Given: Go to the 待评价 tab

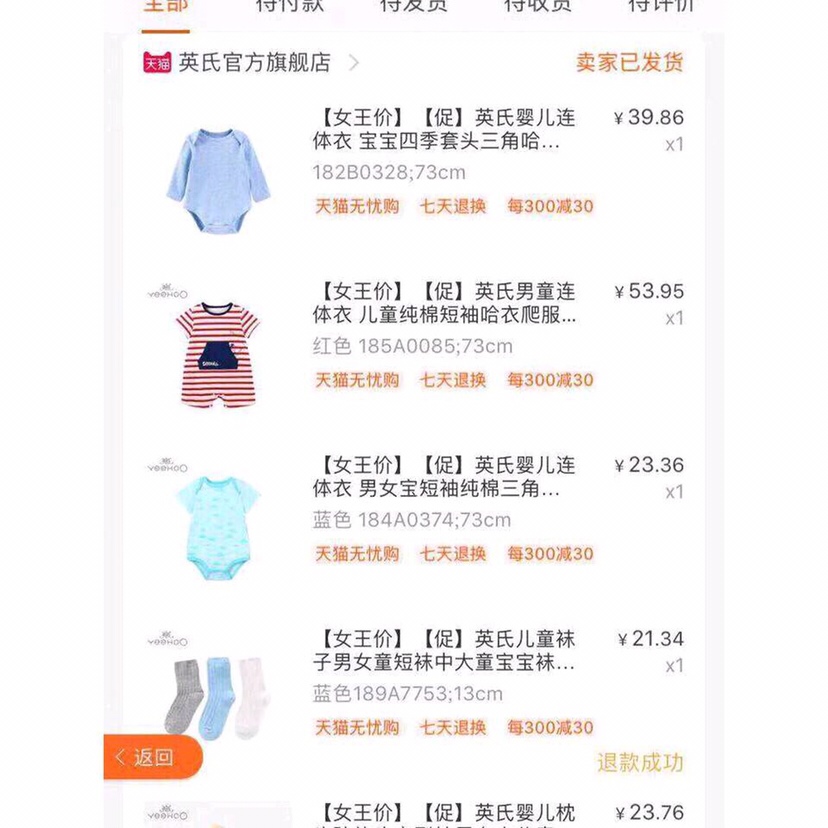Looking at the screenshot, I should (660, 6).
